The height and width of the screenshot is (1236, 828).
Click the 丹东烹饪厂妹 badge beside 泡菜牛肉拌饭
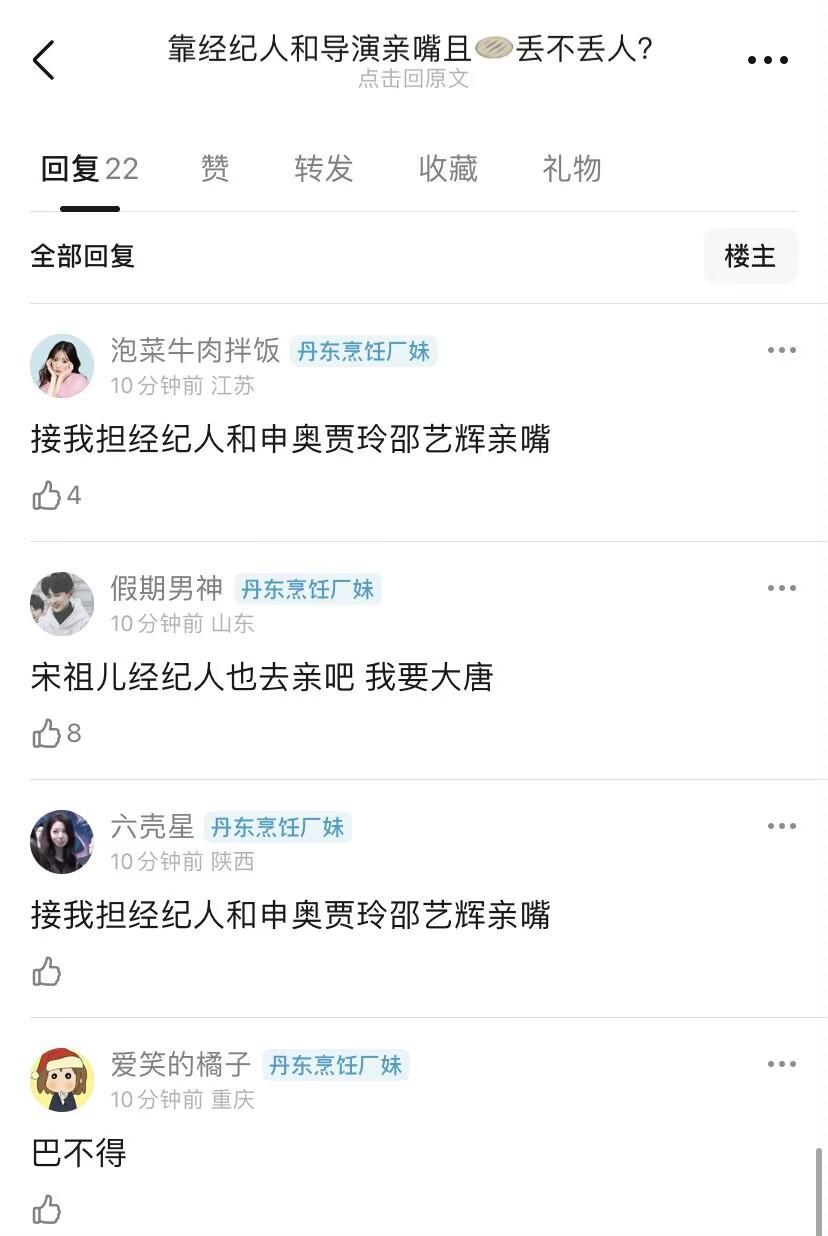(364, 351)
